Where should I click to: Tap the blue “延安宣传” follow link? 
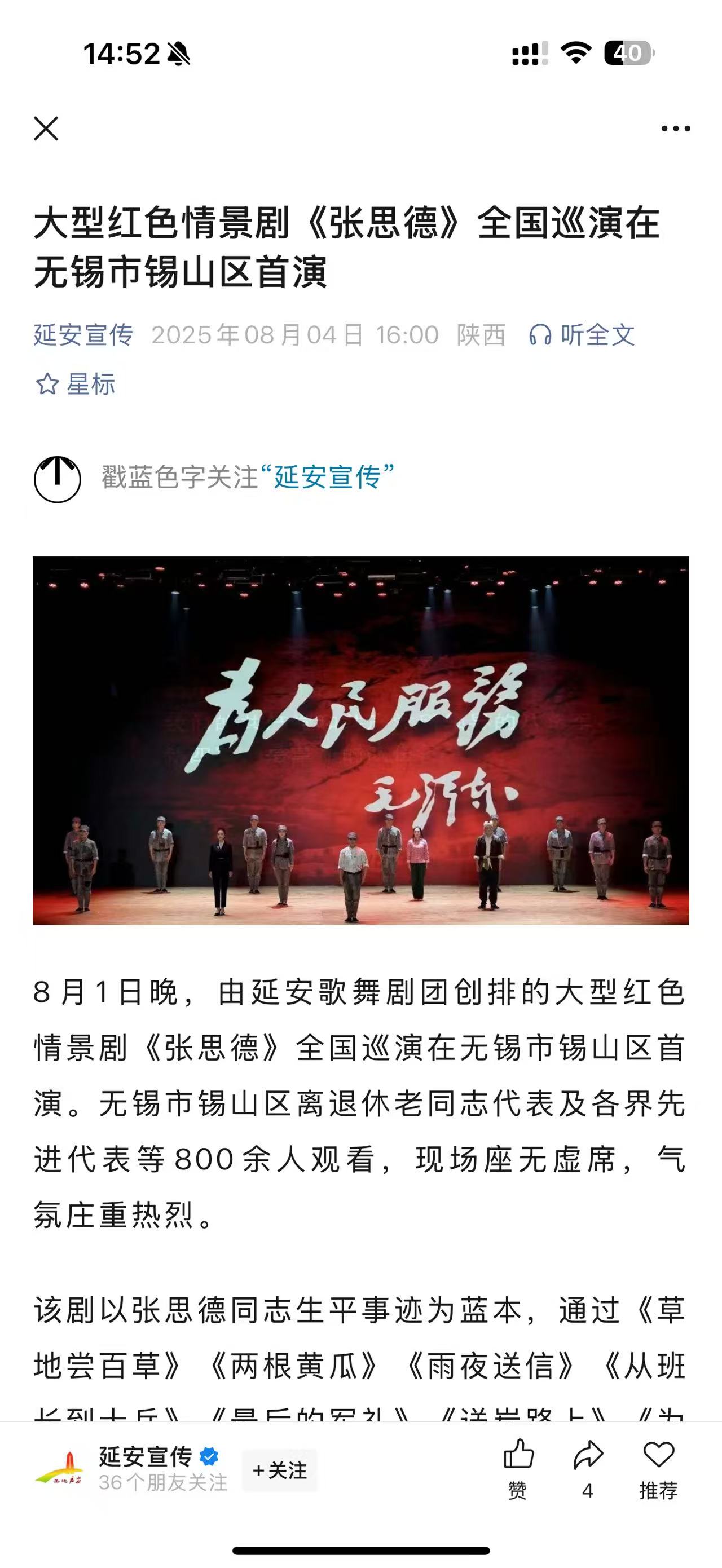click(x=328, y=476)
